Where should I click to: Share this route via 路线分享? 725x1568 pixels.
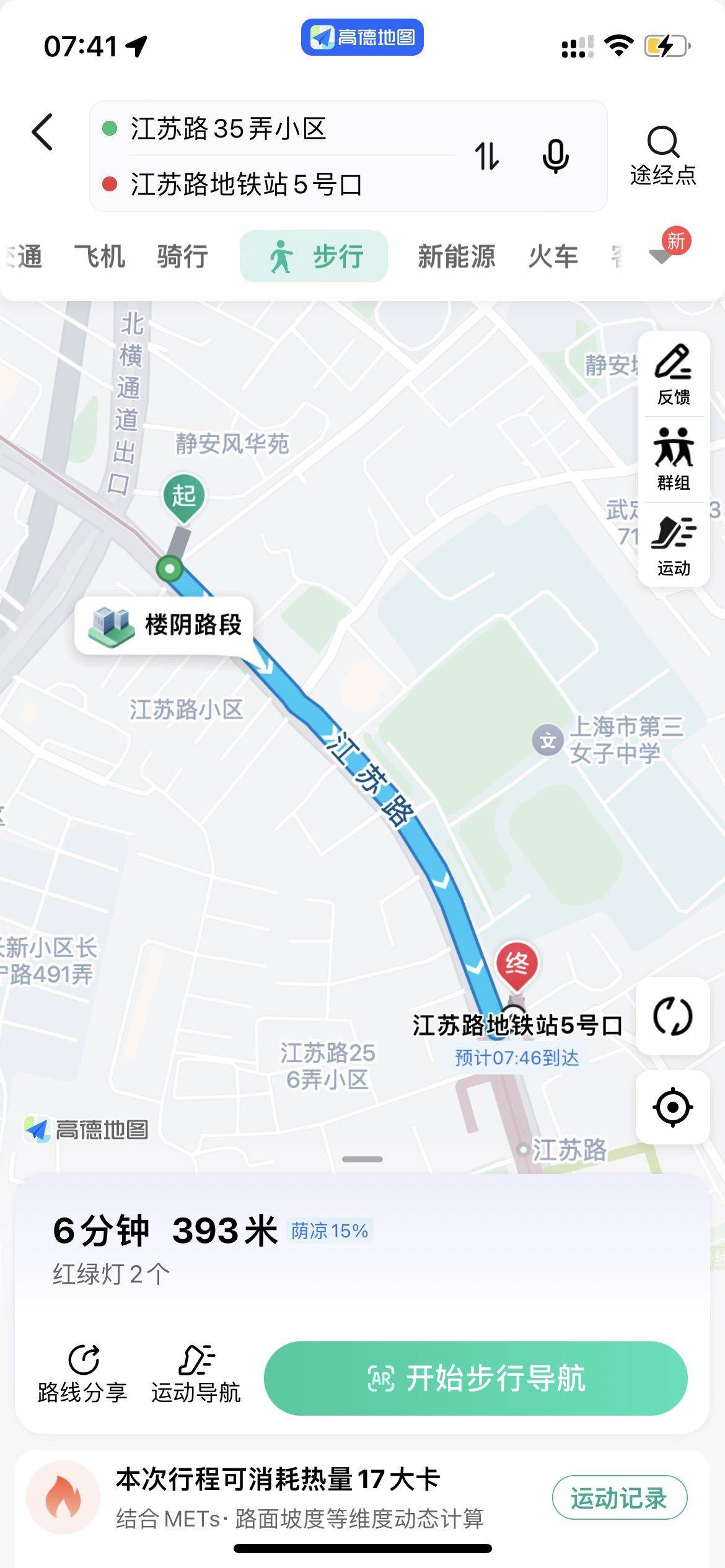point(82,1375)
